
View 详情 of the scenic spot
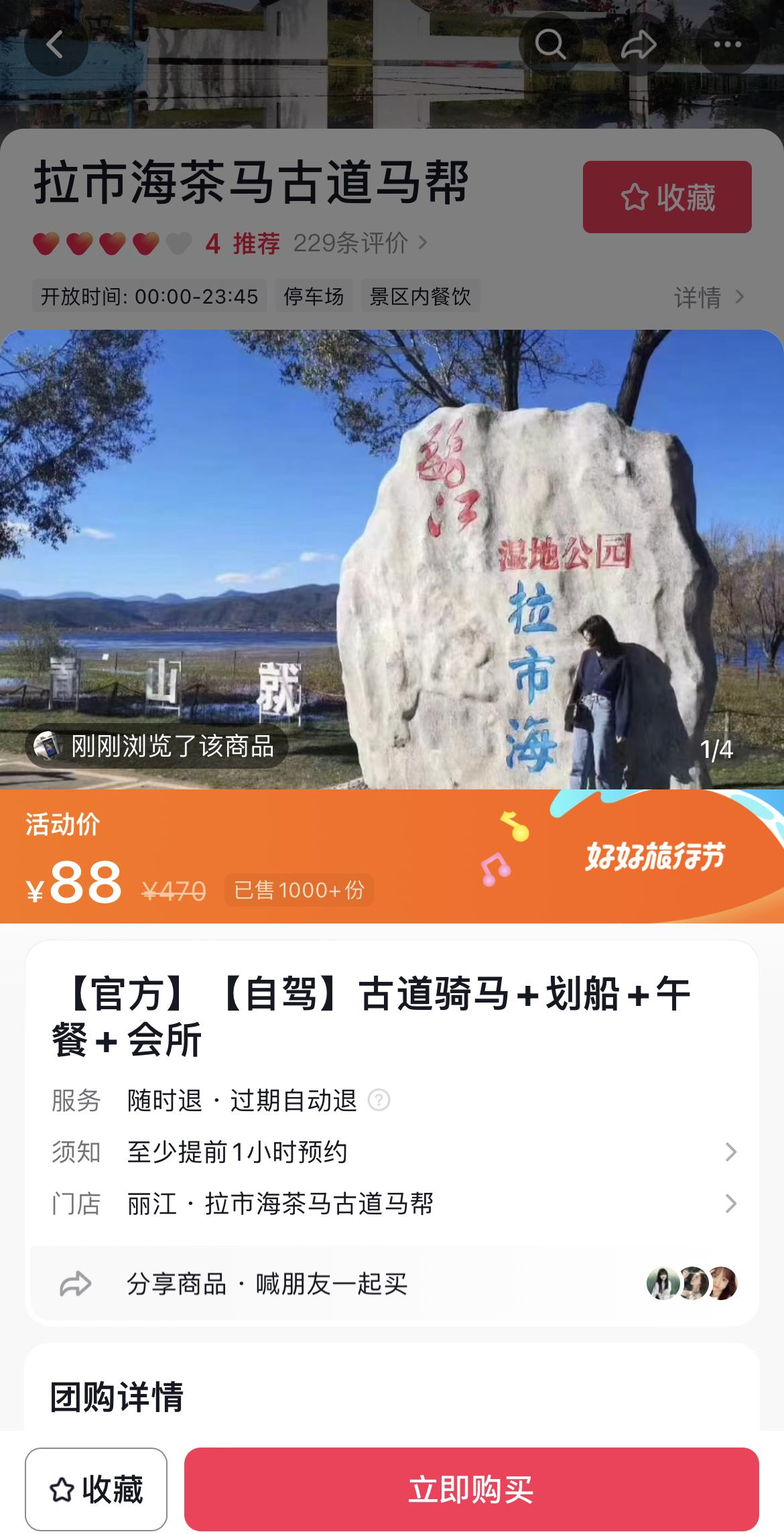(x=709, y=297)
